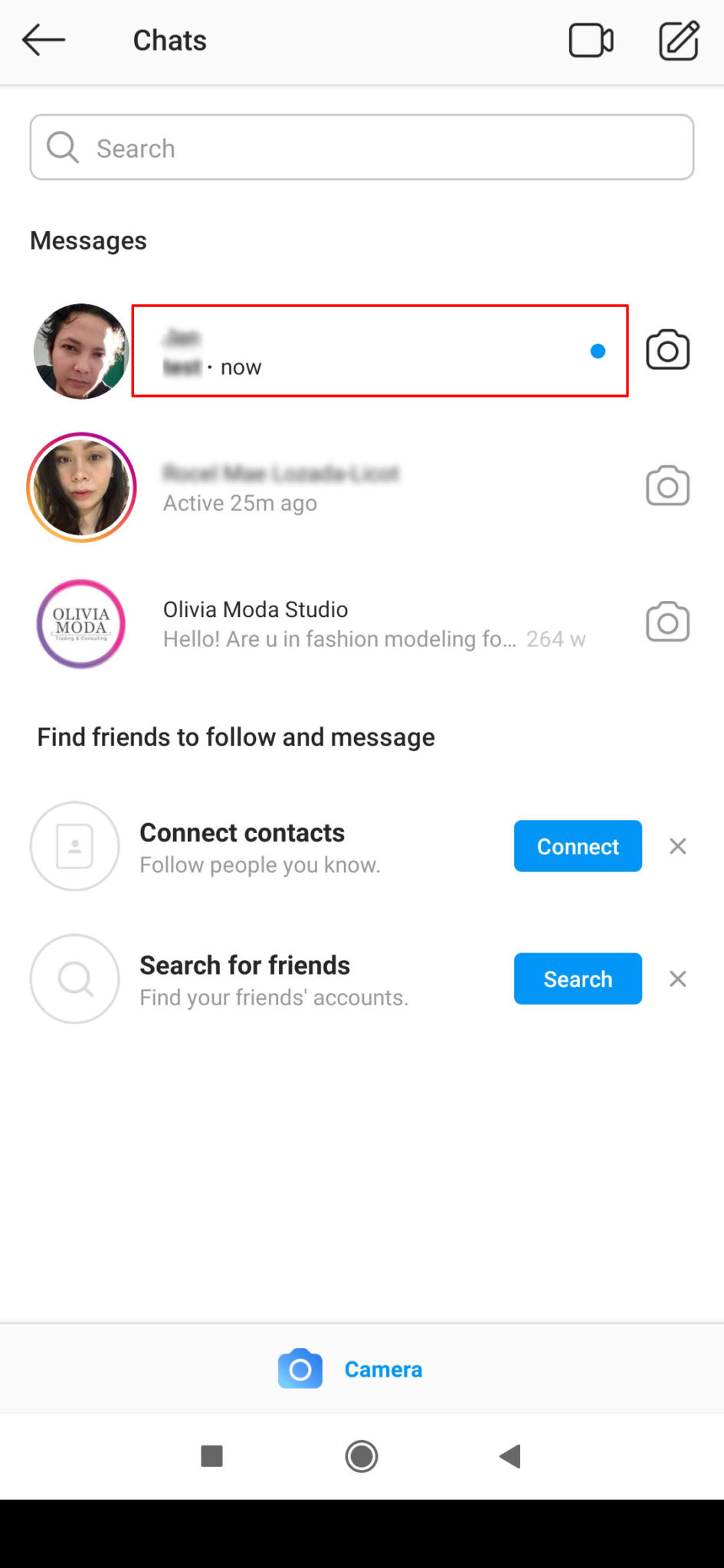Open camera icon next to the second chat
Image resolution: width=724 pixels, height=1568 pixels.
[667, 485]
